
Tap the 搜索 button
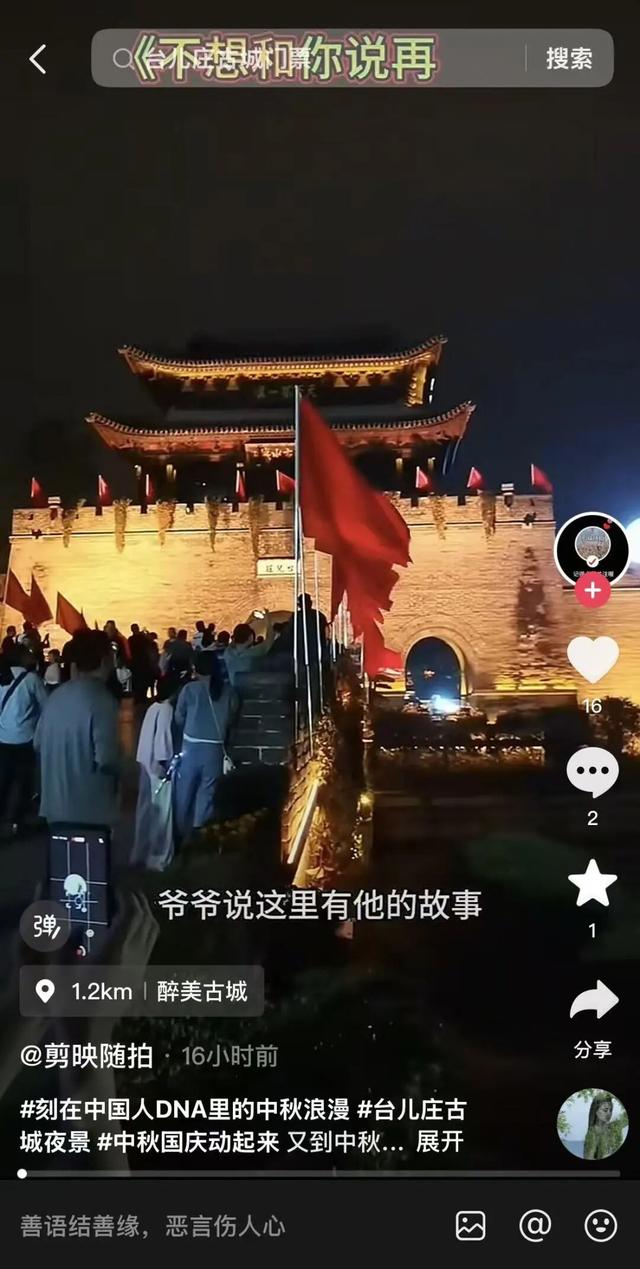(568, 59)
